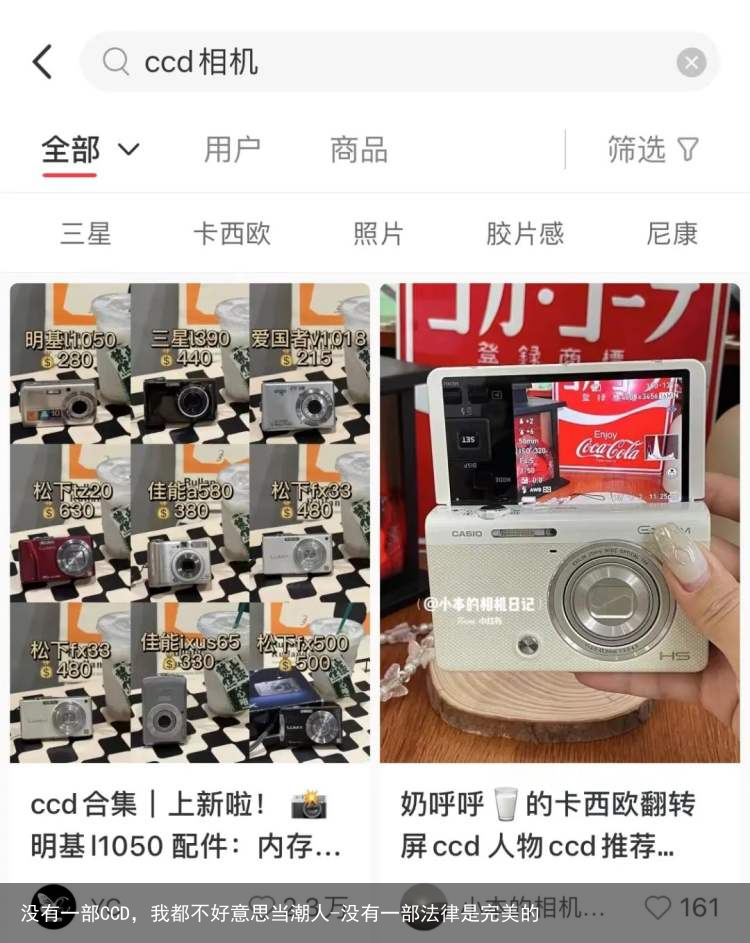Expand the 全部 sorting dropdown chevron
The height and width of the screenshot is (943, 750).
(x=128, y=149)
